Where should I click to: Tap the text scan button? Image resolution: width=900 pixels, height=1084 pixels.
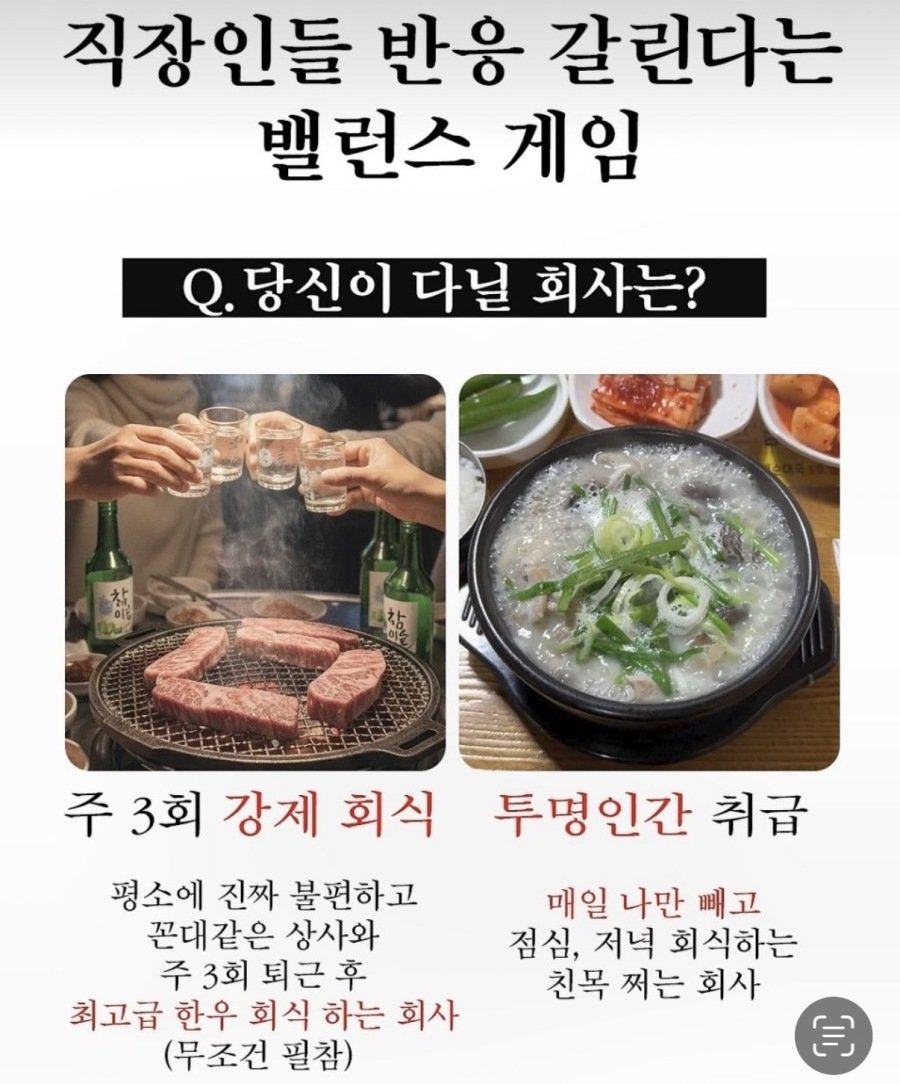(x=833, y=1036)
